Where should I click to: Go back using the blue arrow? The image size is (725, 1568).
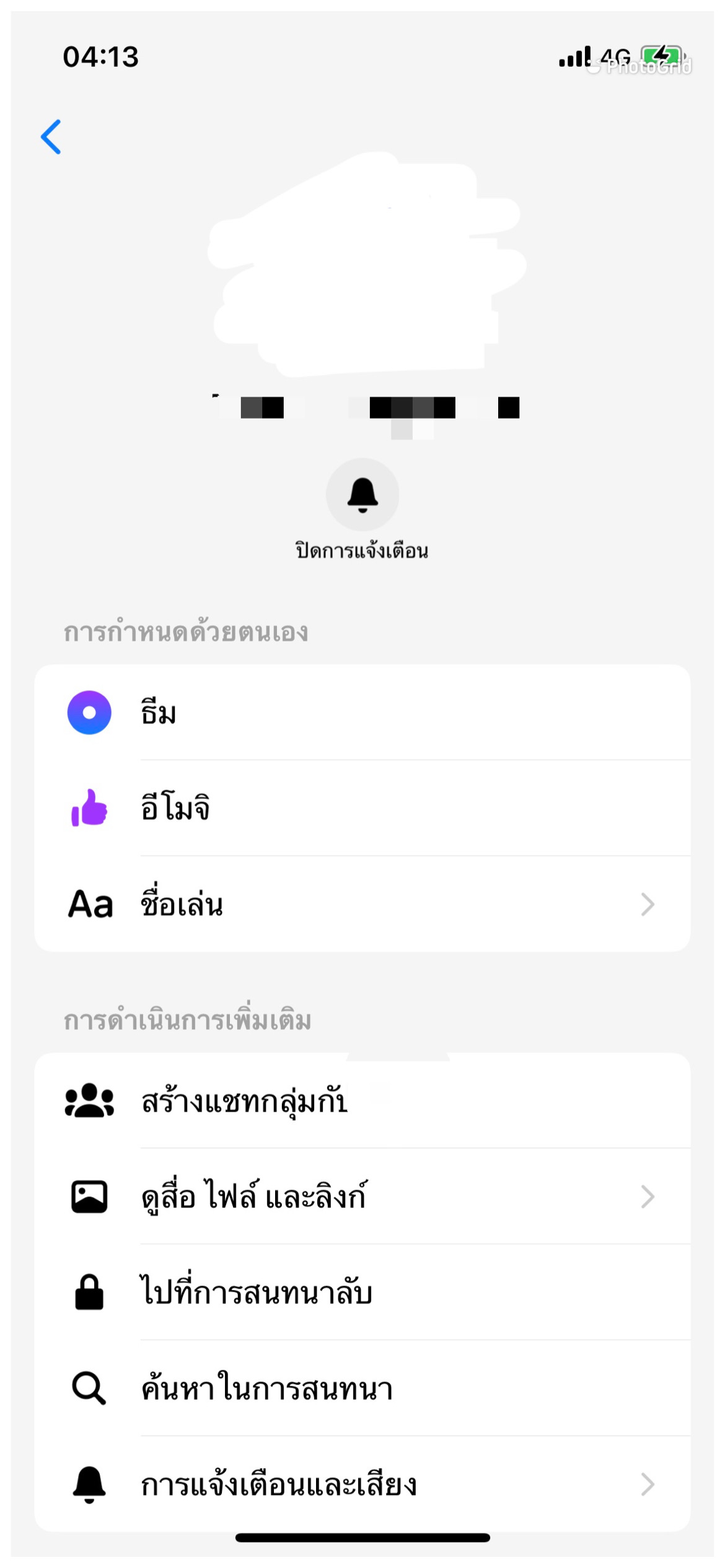(51, 137)
